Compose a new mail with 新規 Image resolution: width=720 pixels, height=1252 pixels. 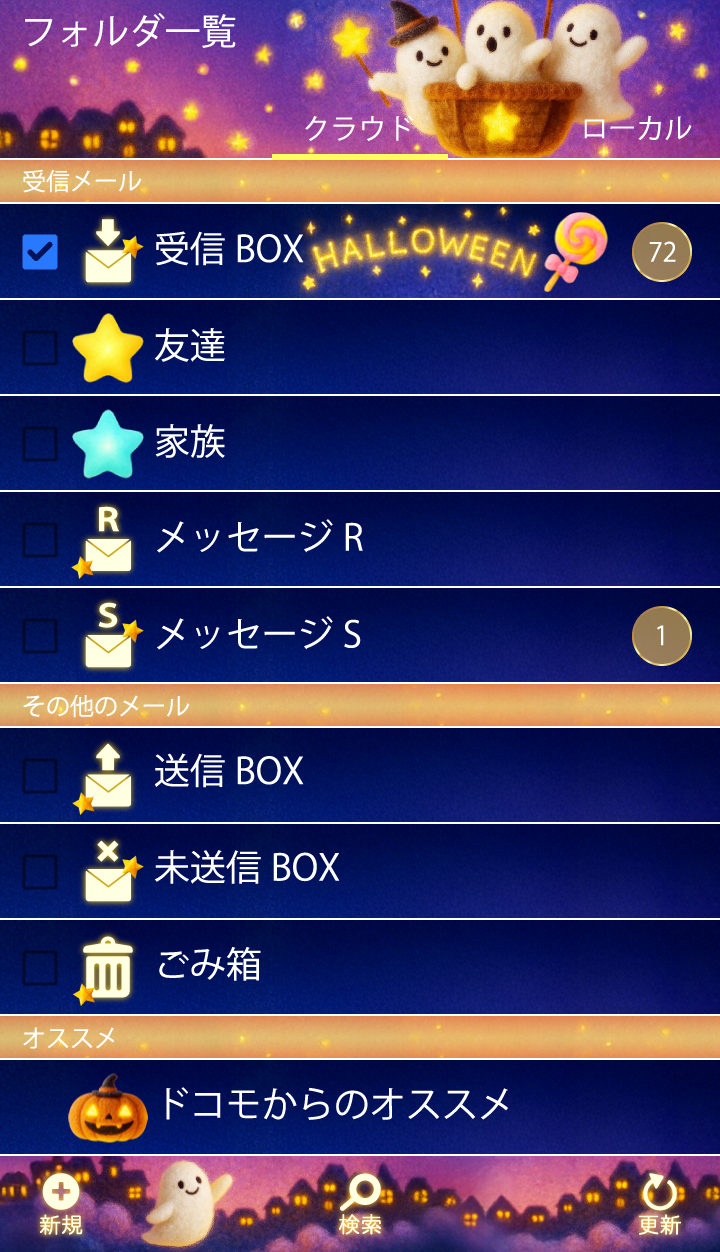pos(61,1205)
